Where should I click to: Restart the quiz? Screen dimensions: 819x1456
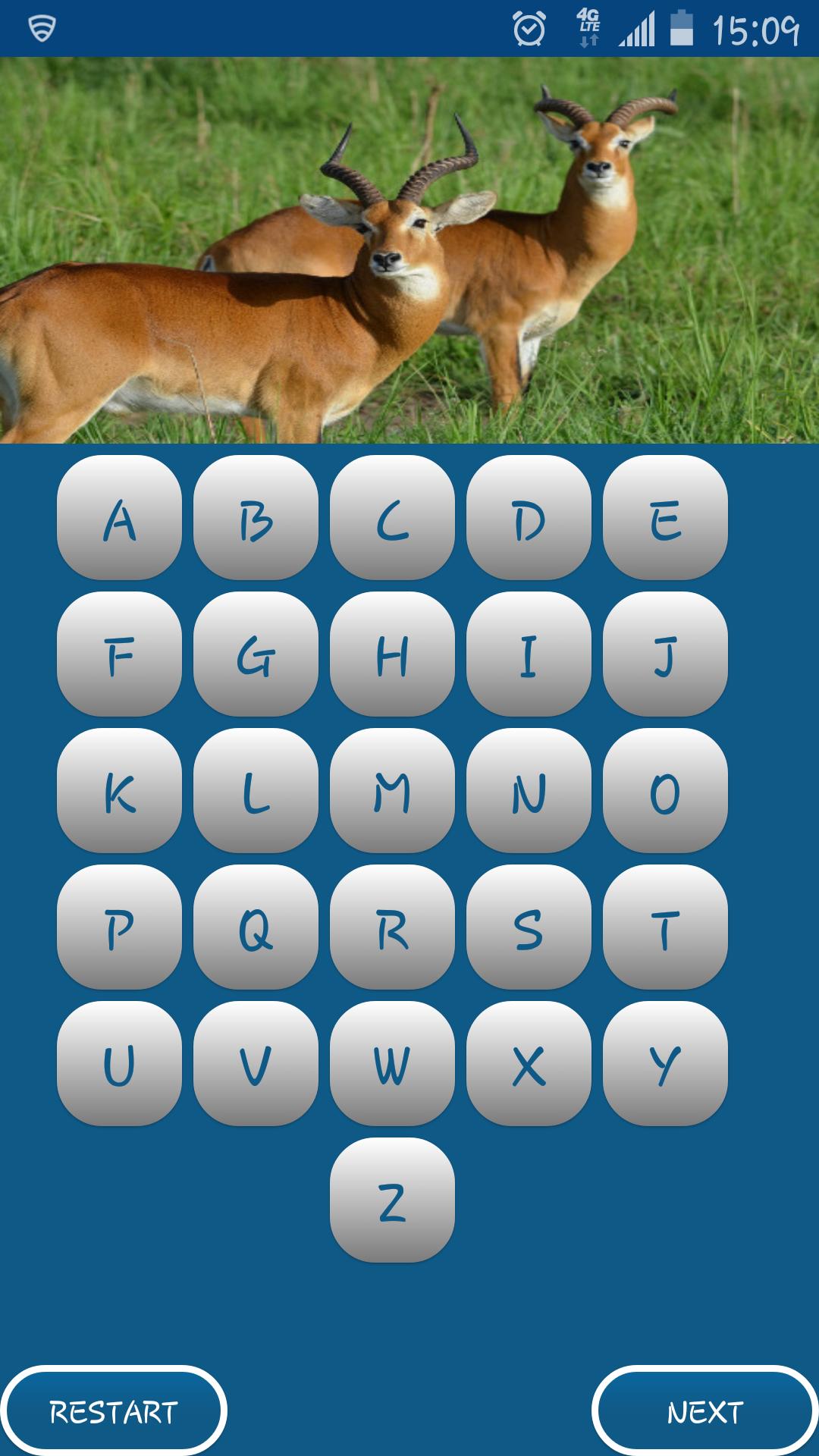pyautogui.click(x=114, y=1412)
